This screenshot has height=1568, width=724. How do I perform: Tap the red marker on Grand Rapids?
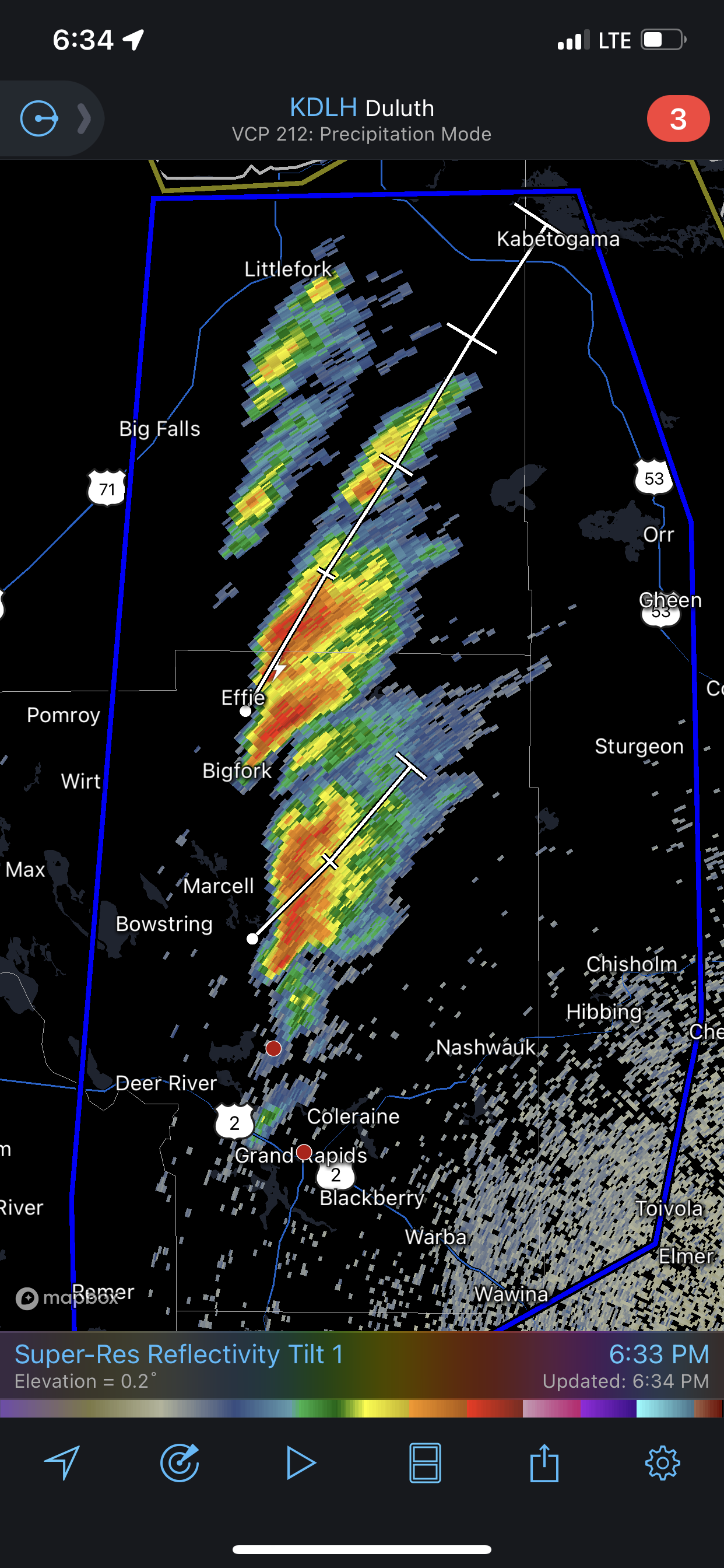304,1151
